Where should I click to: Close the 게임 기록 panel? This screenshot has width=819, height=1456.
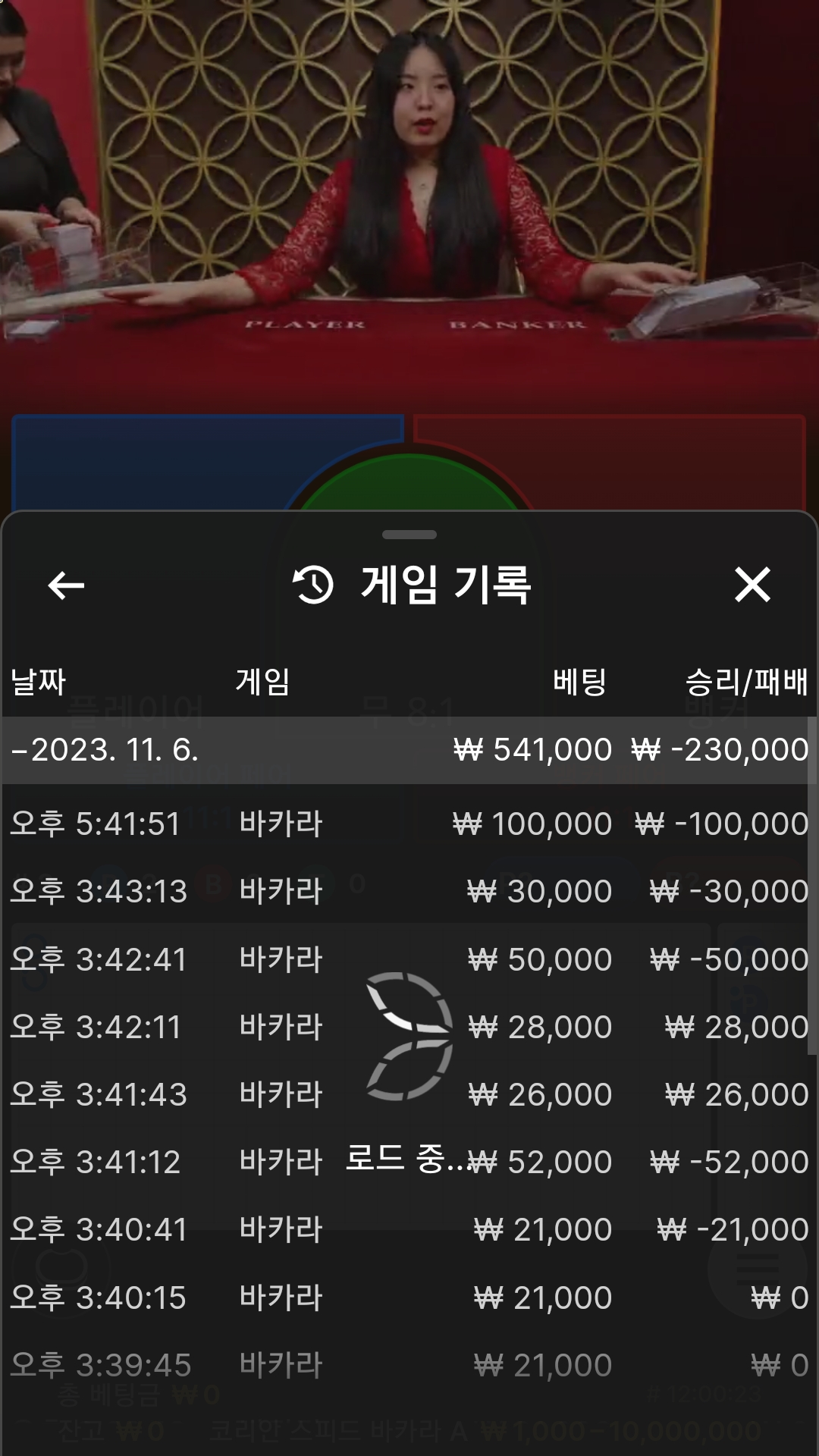[752, 585]
